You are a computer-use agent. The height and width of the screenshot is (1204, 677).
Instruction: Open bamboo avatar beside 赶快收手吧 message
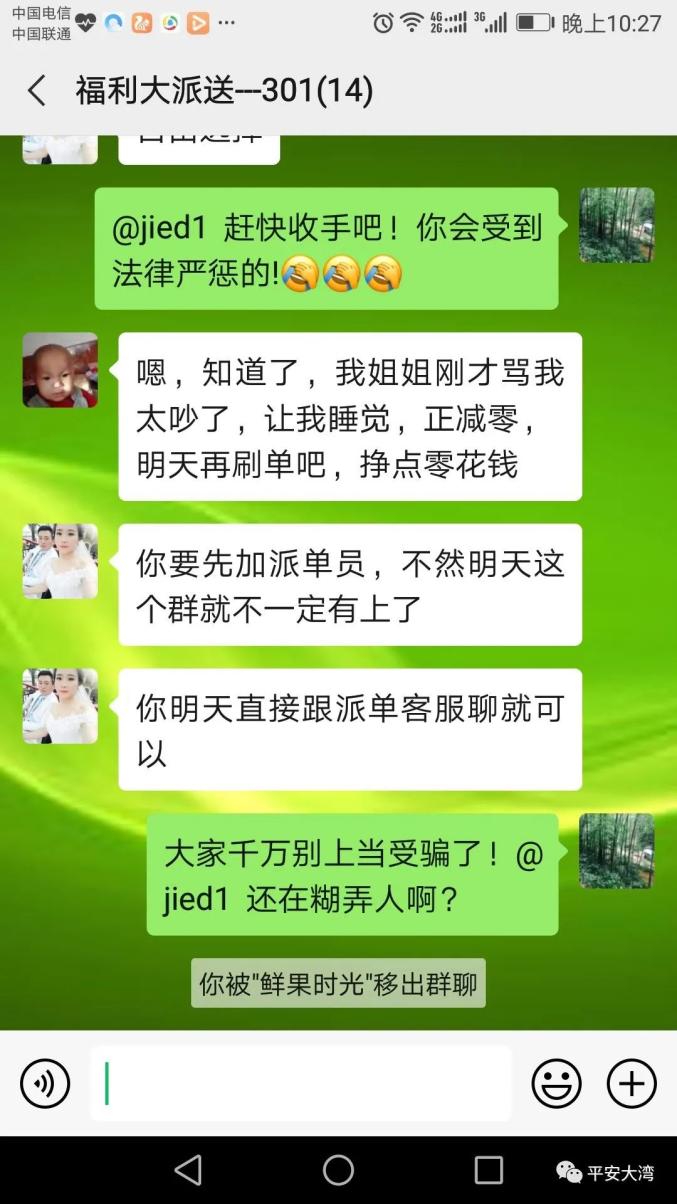pos(616,225)
